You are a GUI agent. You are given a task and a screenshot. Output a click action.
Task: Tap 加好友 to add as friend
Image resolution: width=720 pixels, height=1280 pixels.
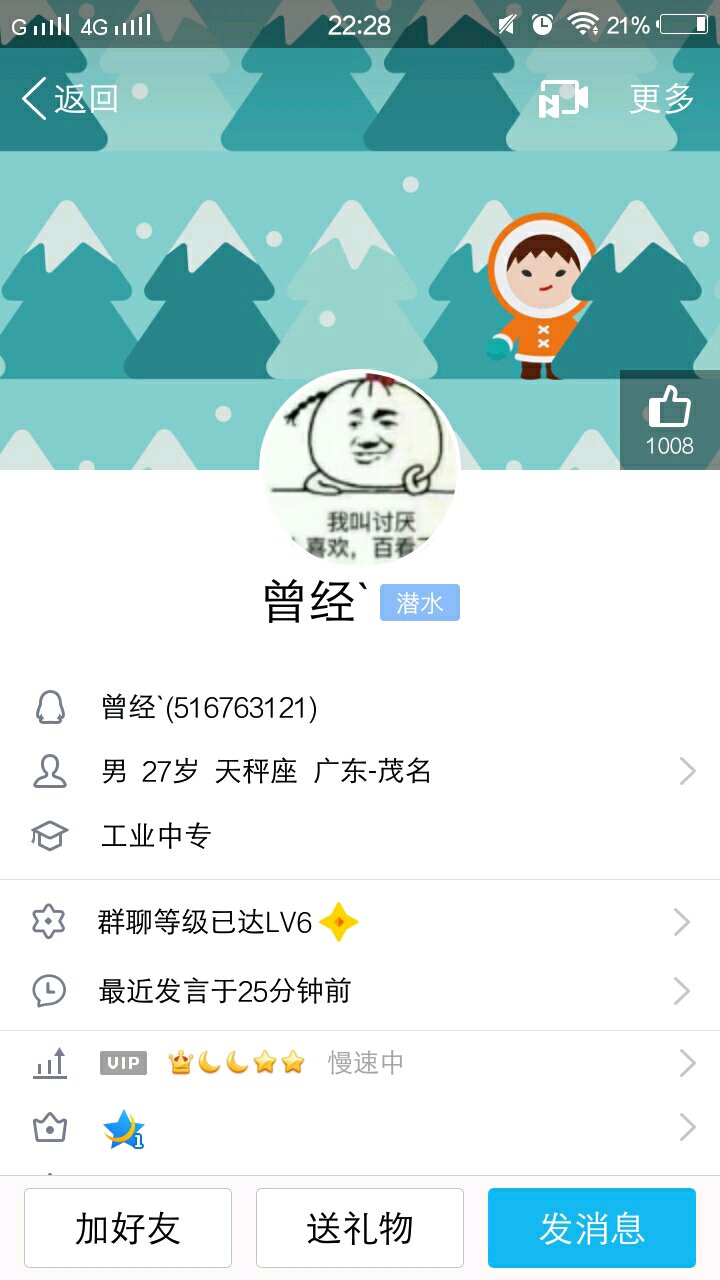tap(128, 1228)
